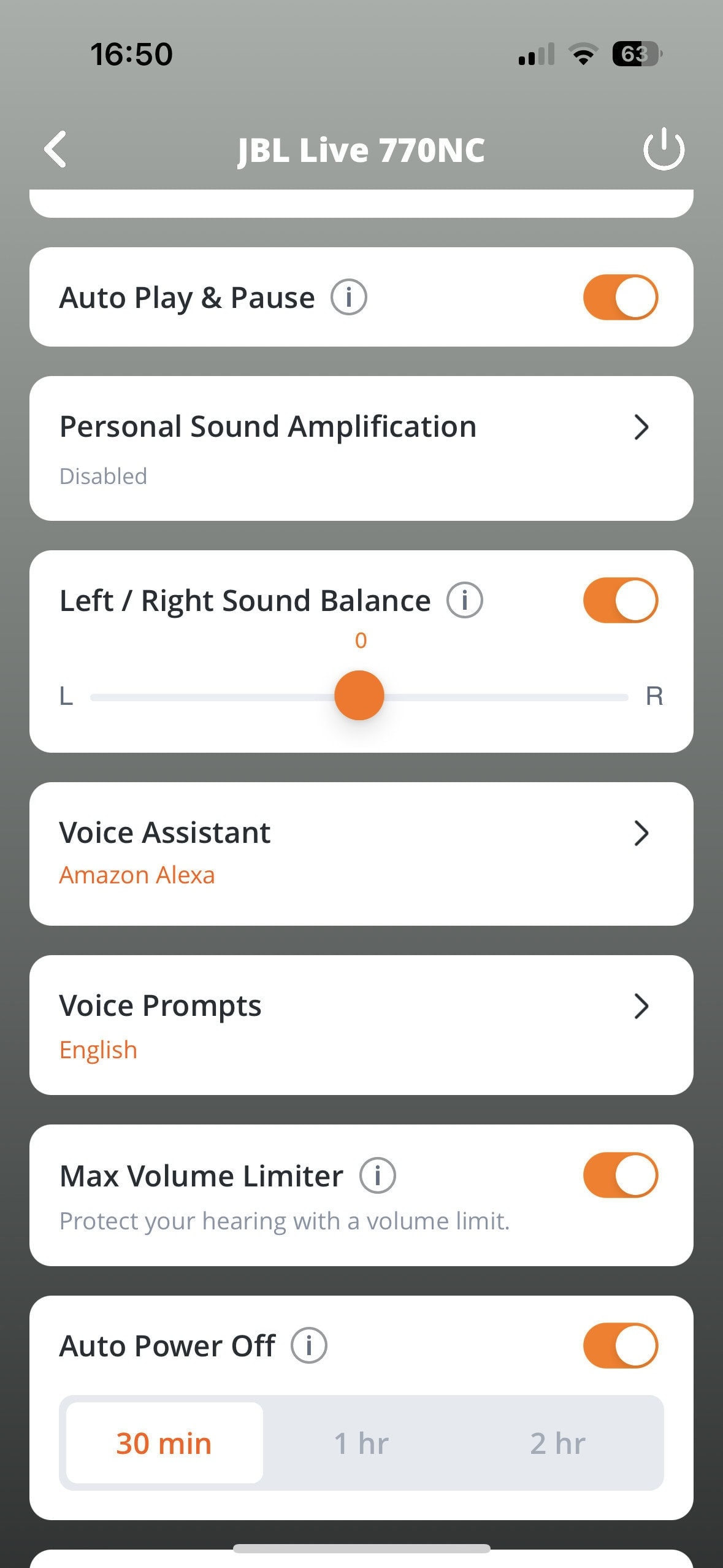The image size is (723, 1568).
Task: Open Voice Assistant options
Action: click(361, 853)
